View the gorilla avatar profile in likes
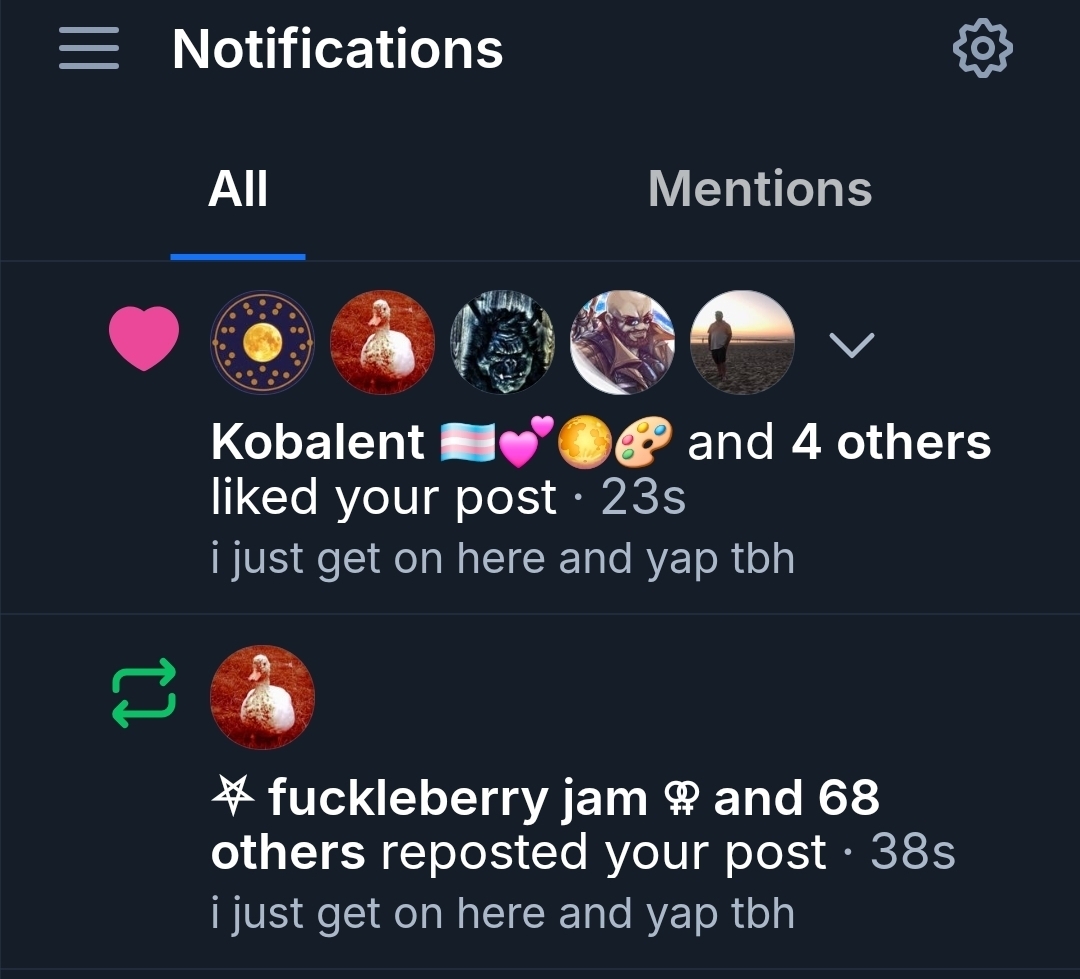1080x979 pixels. (502, 343)
